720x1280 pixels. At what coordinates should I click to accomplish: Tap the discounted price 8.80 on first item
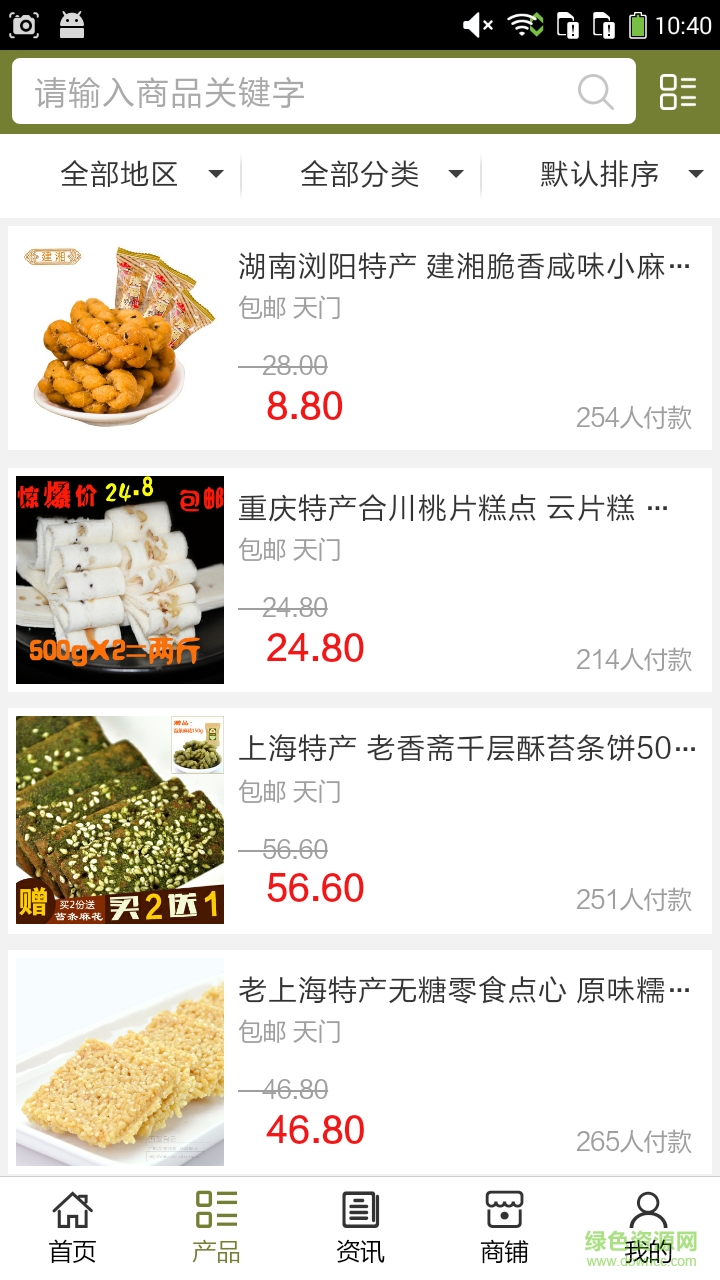[305, 406]
